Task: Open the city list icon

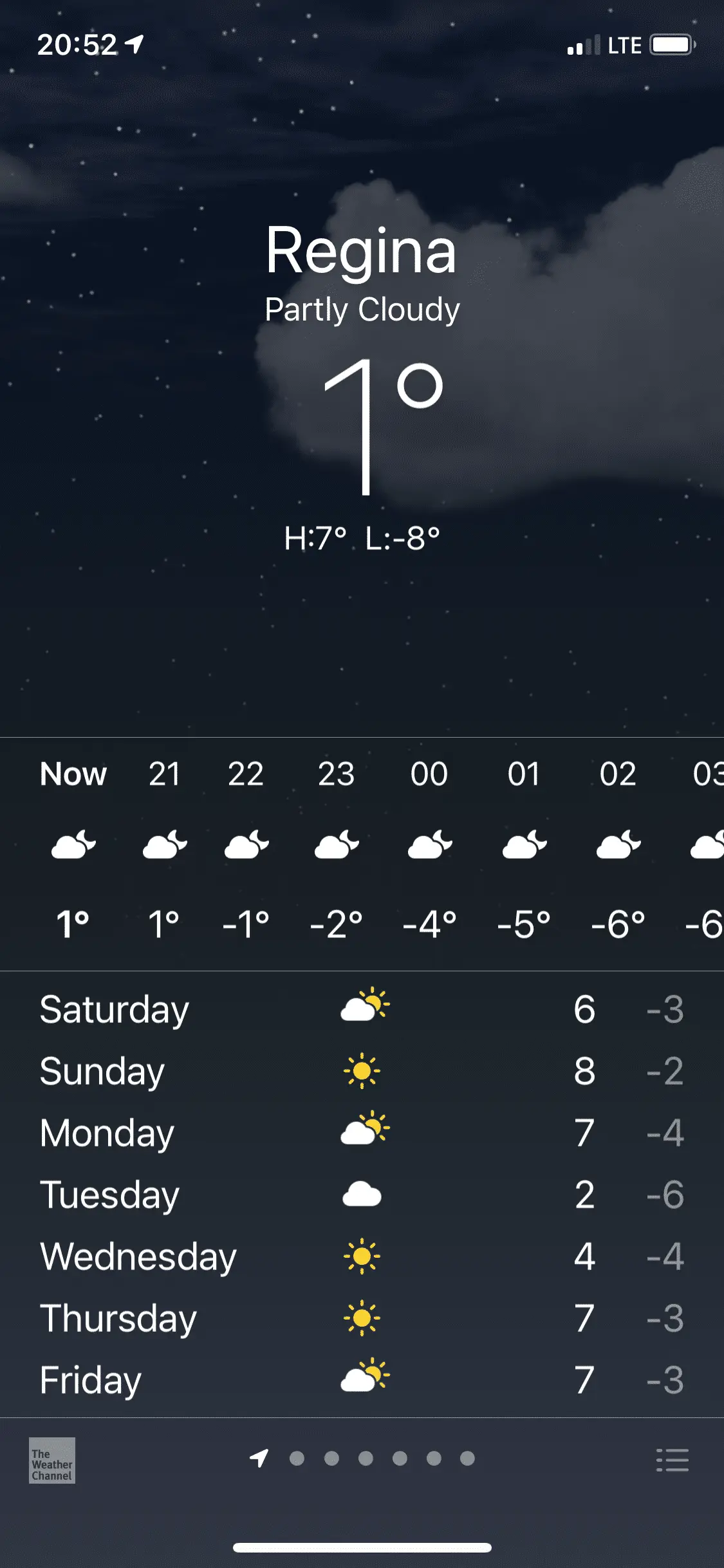Action: tap(672, 1460)
